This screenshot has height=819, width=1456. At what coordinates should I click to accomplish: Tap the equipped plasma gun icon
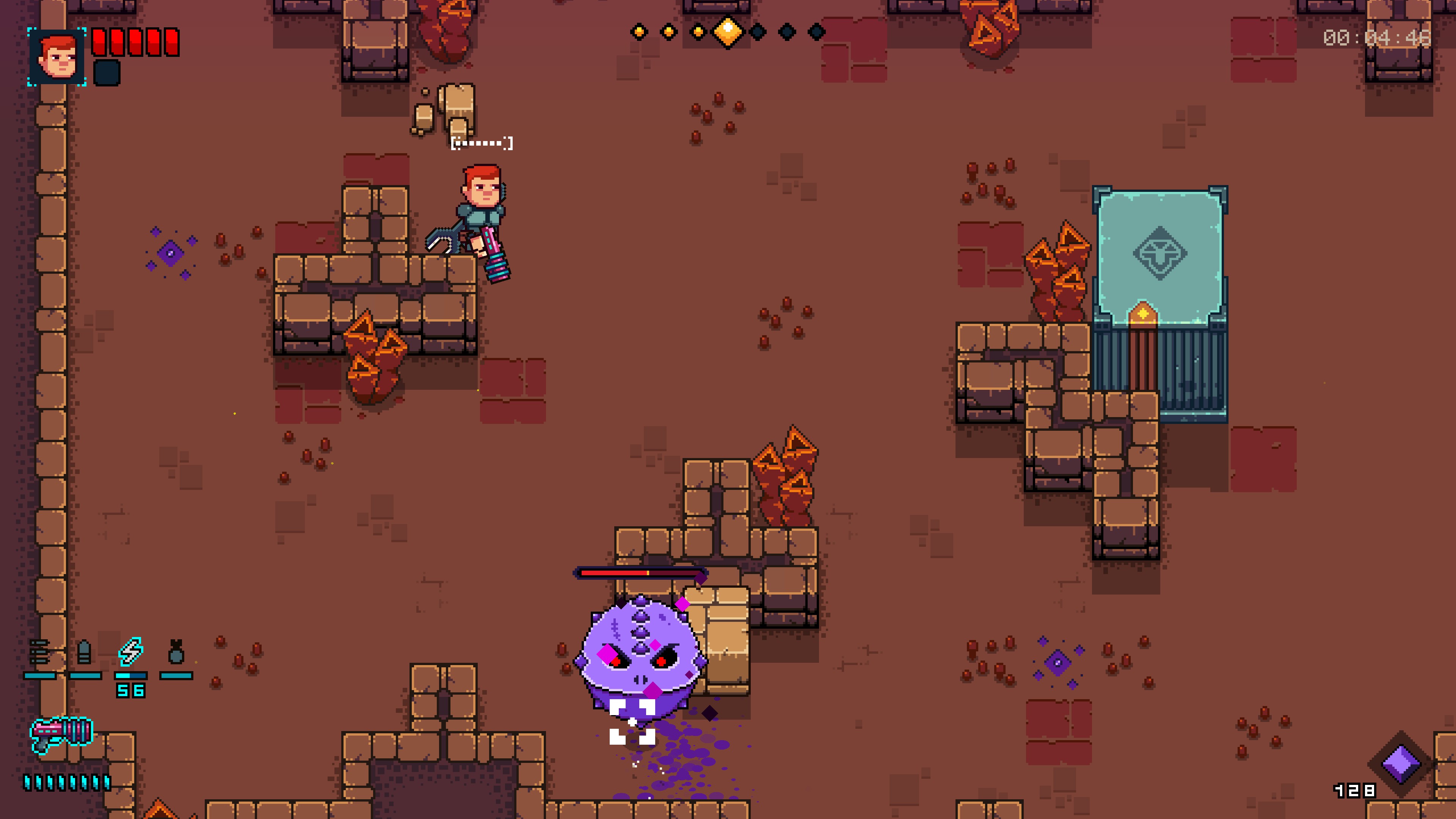61,734
